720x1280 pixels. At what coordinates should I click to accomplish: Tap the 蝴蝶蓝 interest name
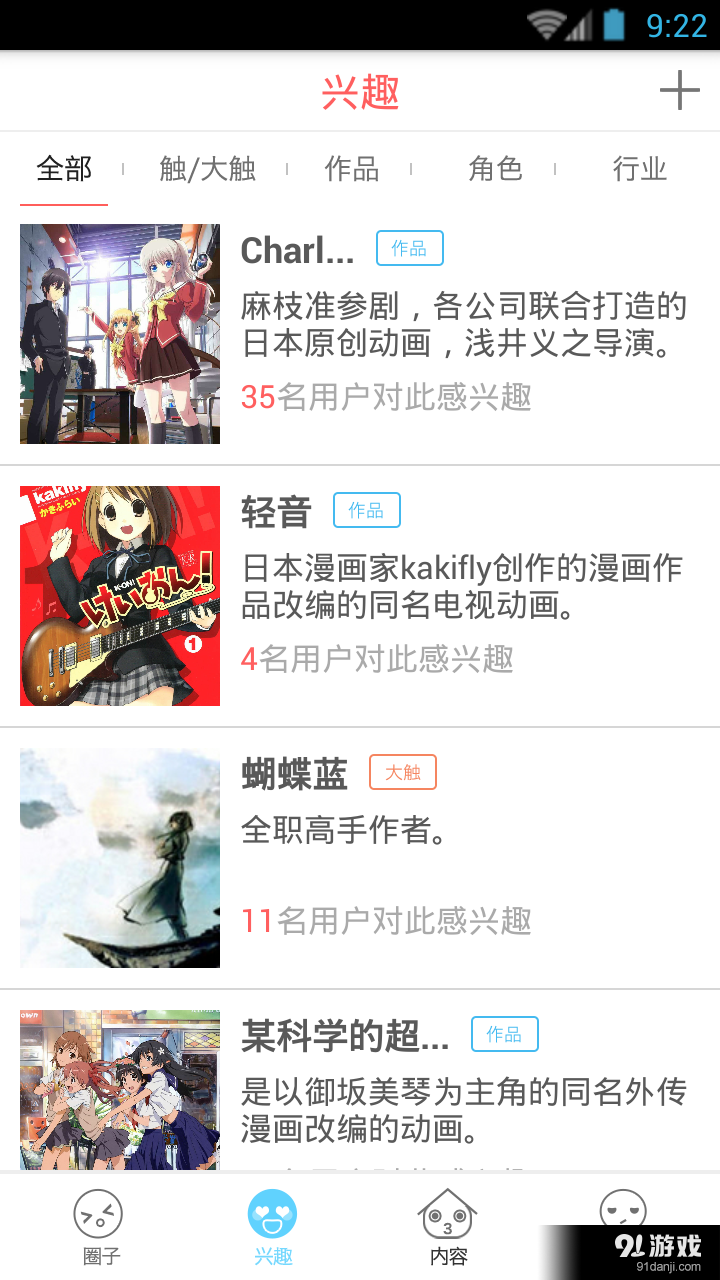(x=294, y=774)
